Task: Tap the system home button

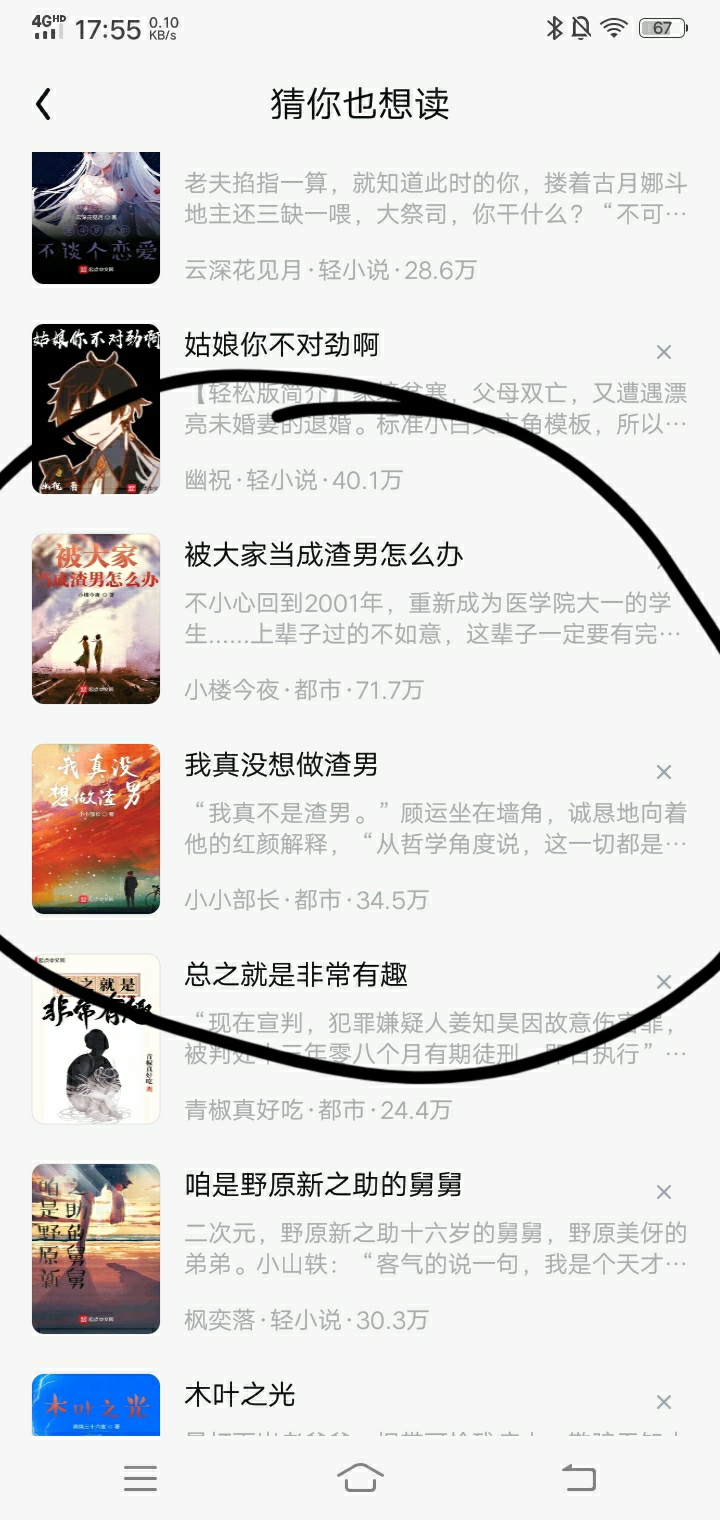Action: coord(360,1477)
